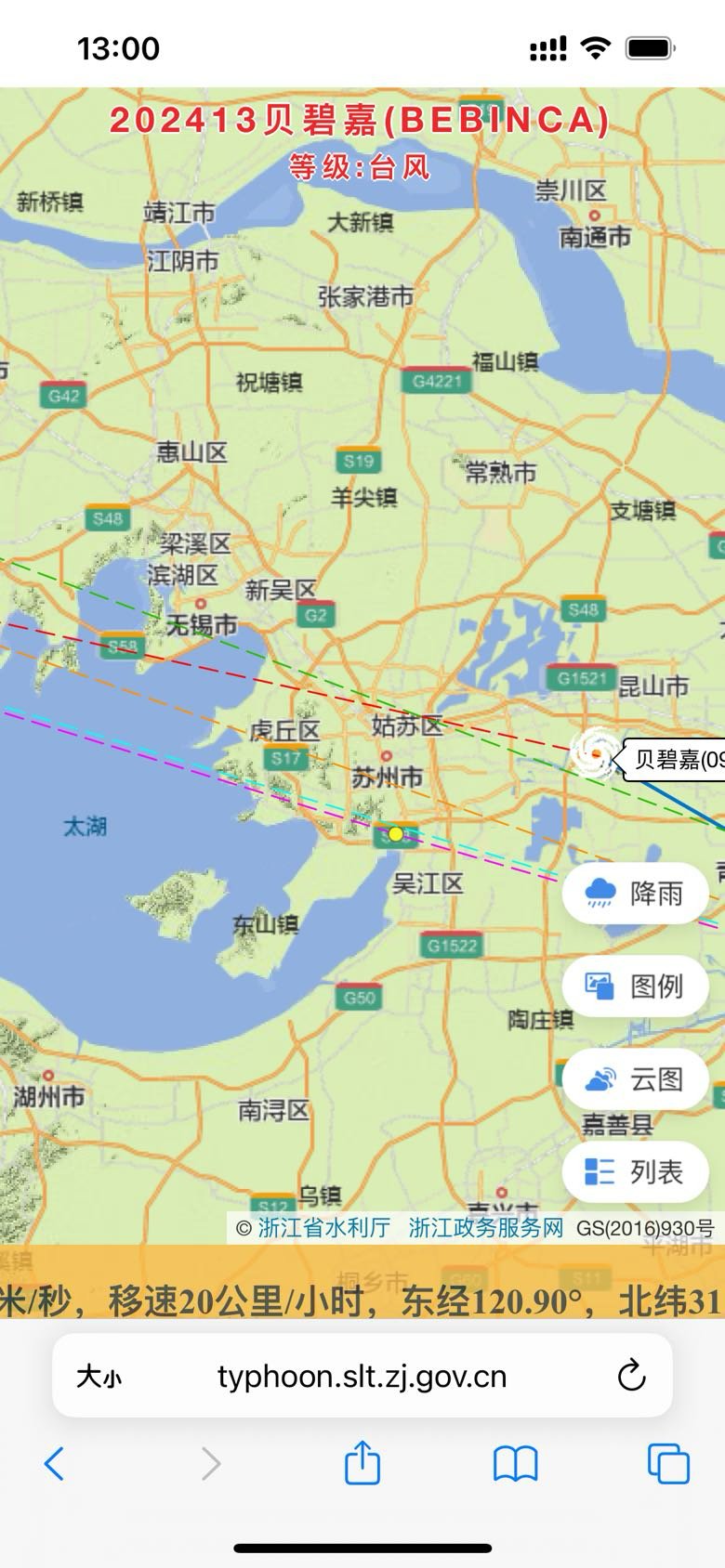Reload the typhoon page
This screenshot has height=1568, width=725.
631,1376
